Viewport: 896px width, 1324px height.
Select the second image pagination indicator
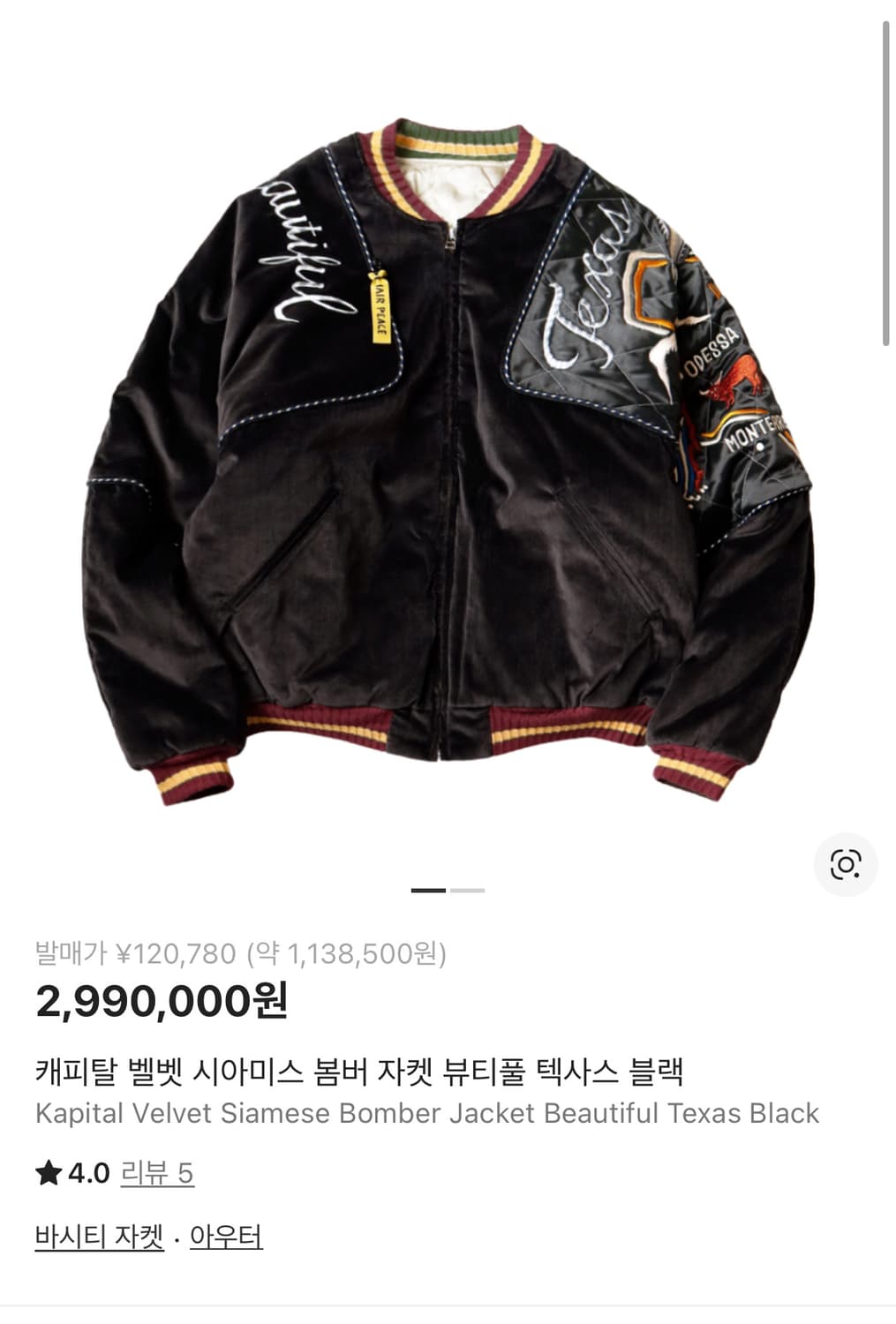[x=469, y=891]
